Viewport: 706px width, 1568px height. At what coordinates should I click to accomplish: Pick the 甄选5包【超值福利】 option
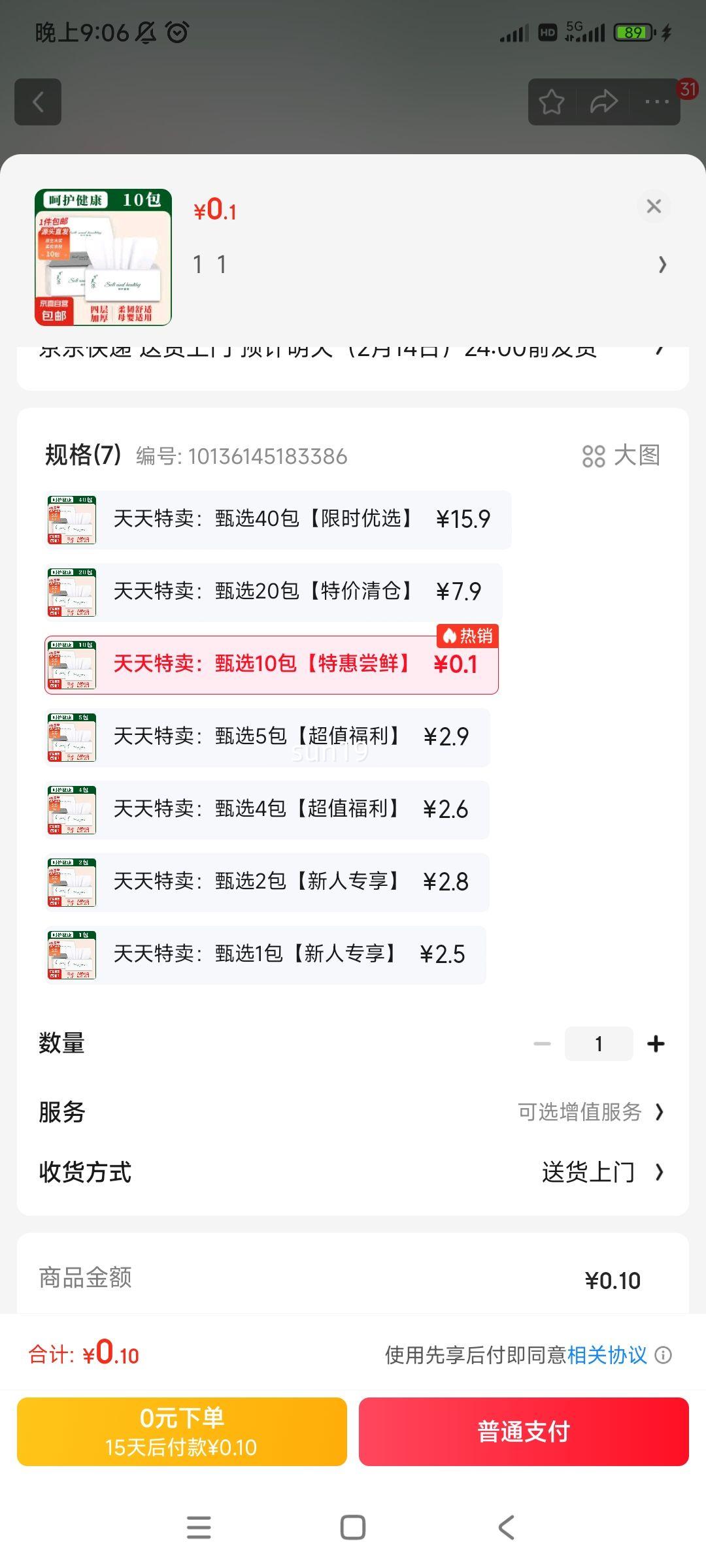pos(267,737)
